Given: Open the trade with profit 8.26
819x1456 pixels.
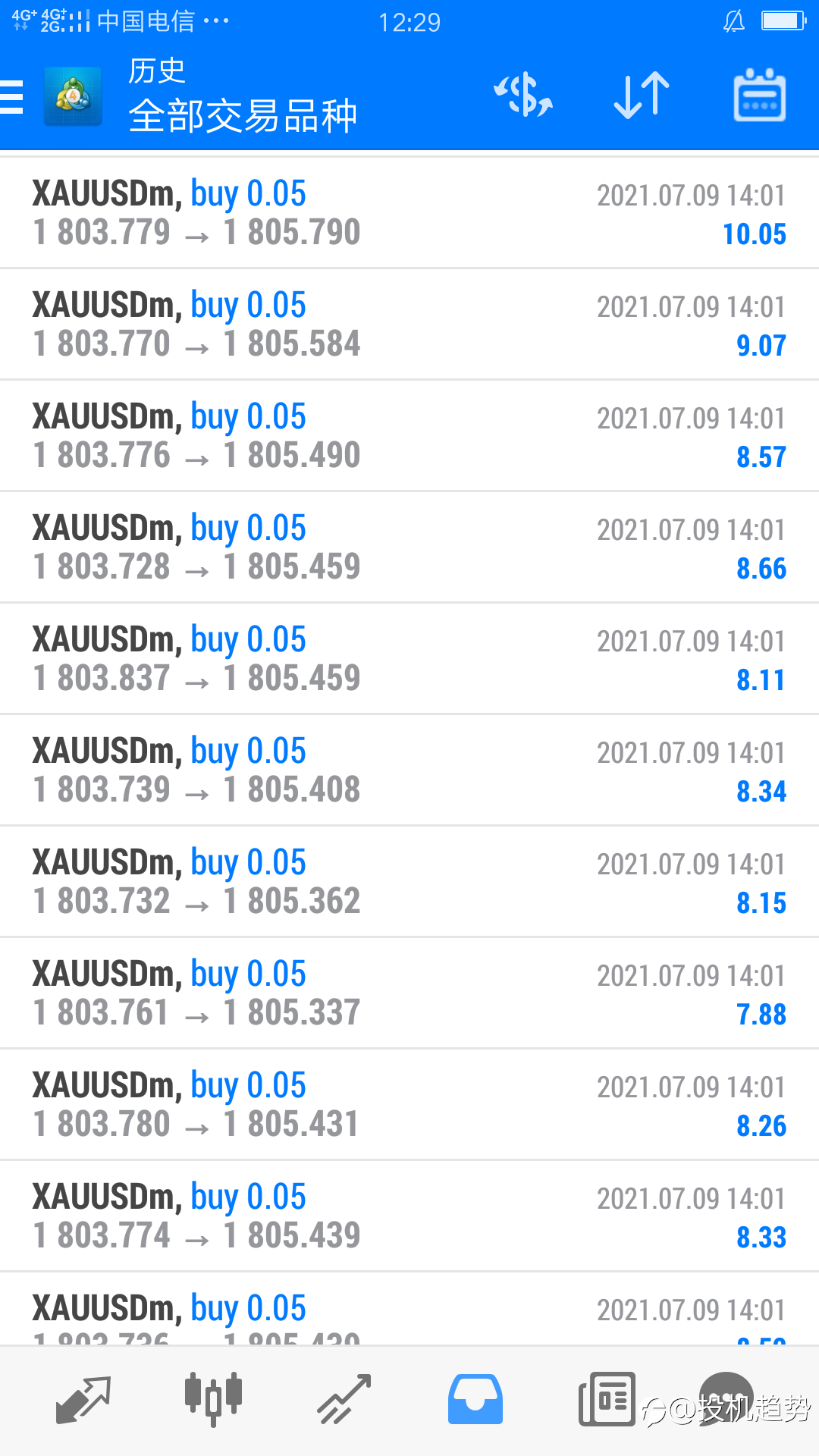Looking at the screenshot, I should [409, 1105].
